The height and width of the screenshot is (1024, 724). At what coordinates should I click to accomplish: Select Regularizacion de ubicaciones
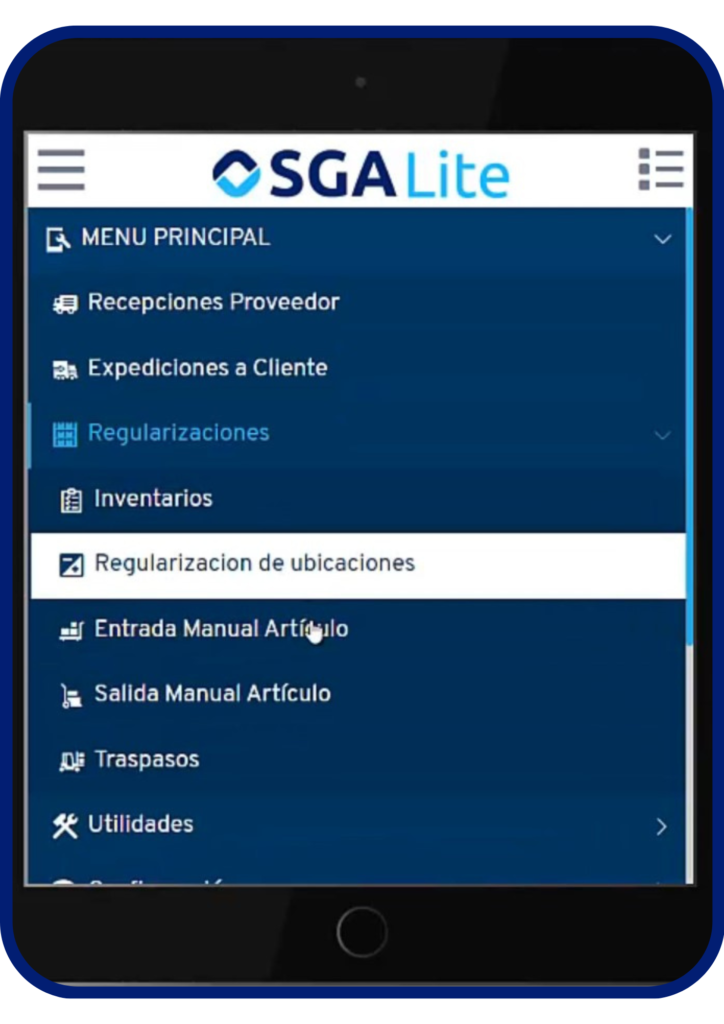click(x=254, y=563)
